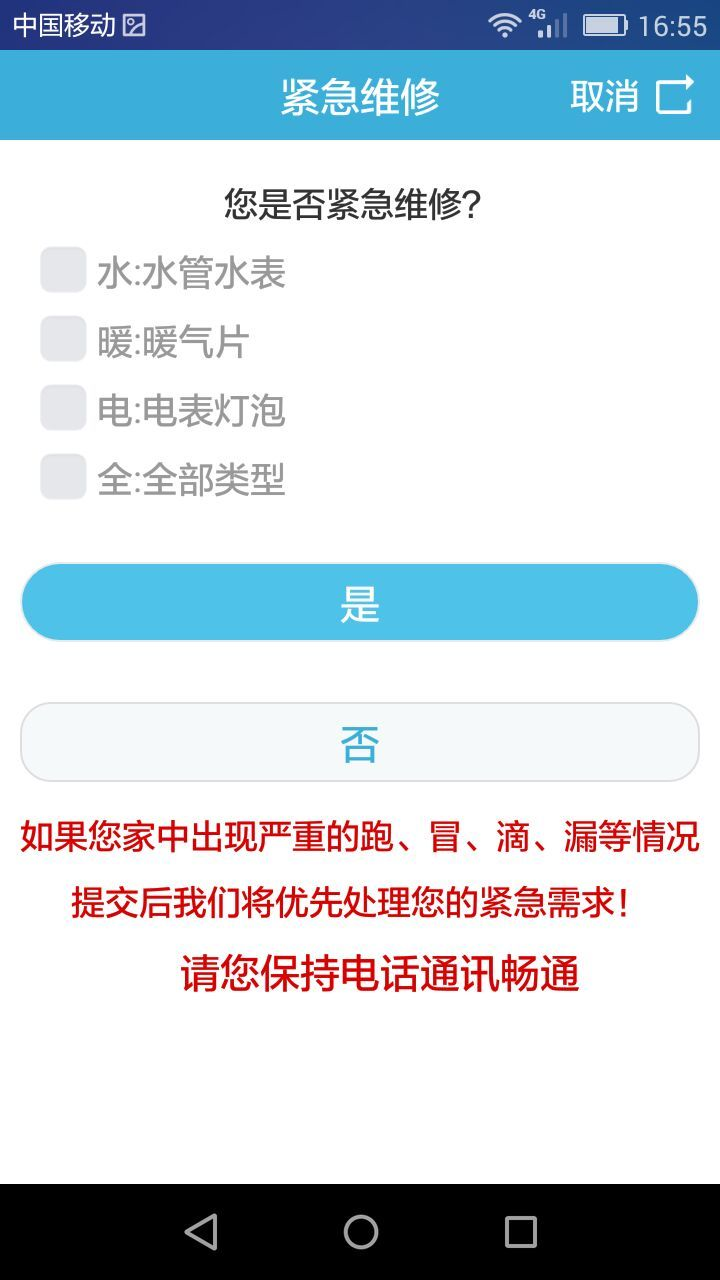
Task: Confirm emergency repair with 是
Action: click(360, 602)
